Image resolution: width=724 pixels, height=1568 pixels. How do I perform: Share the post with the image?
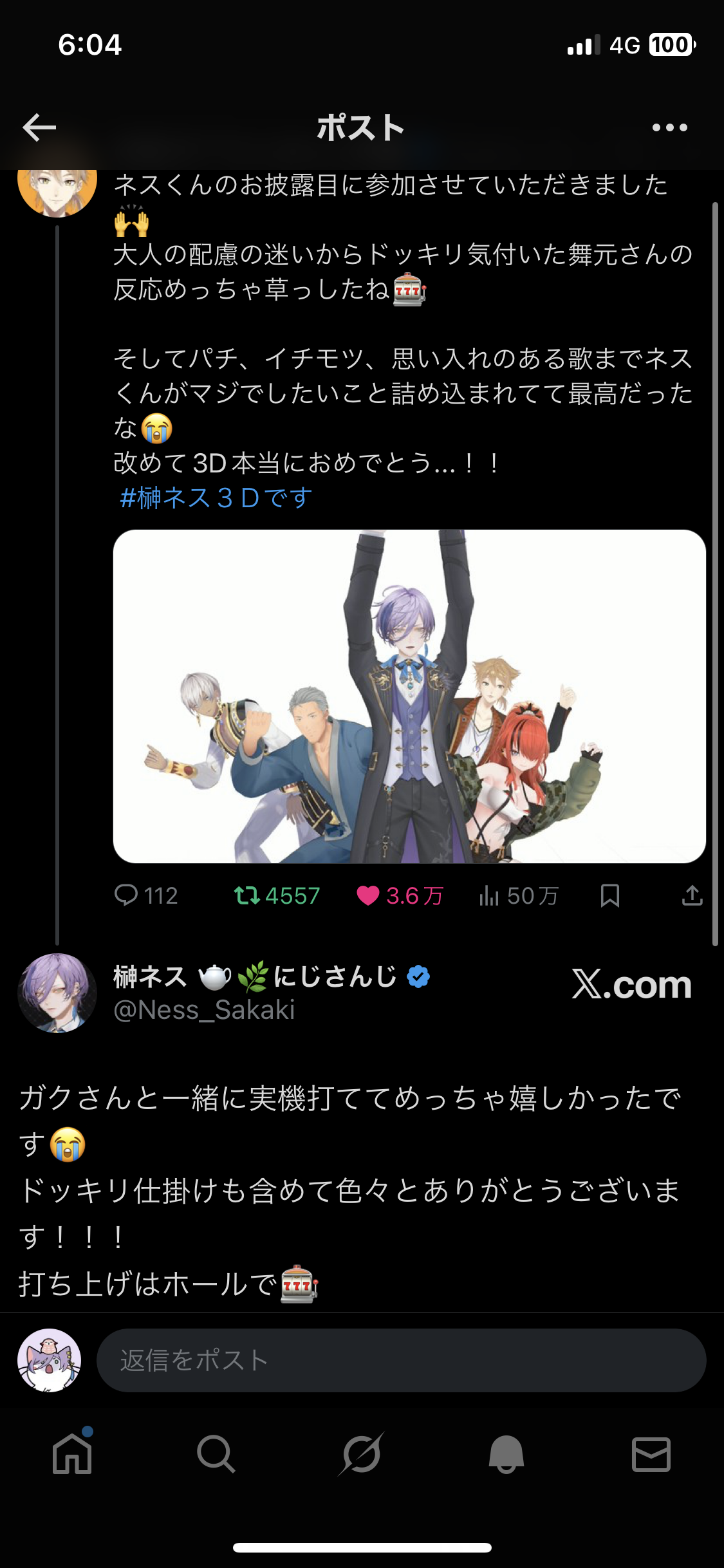click(x=692, y=895)
